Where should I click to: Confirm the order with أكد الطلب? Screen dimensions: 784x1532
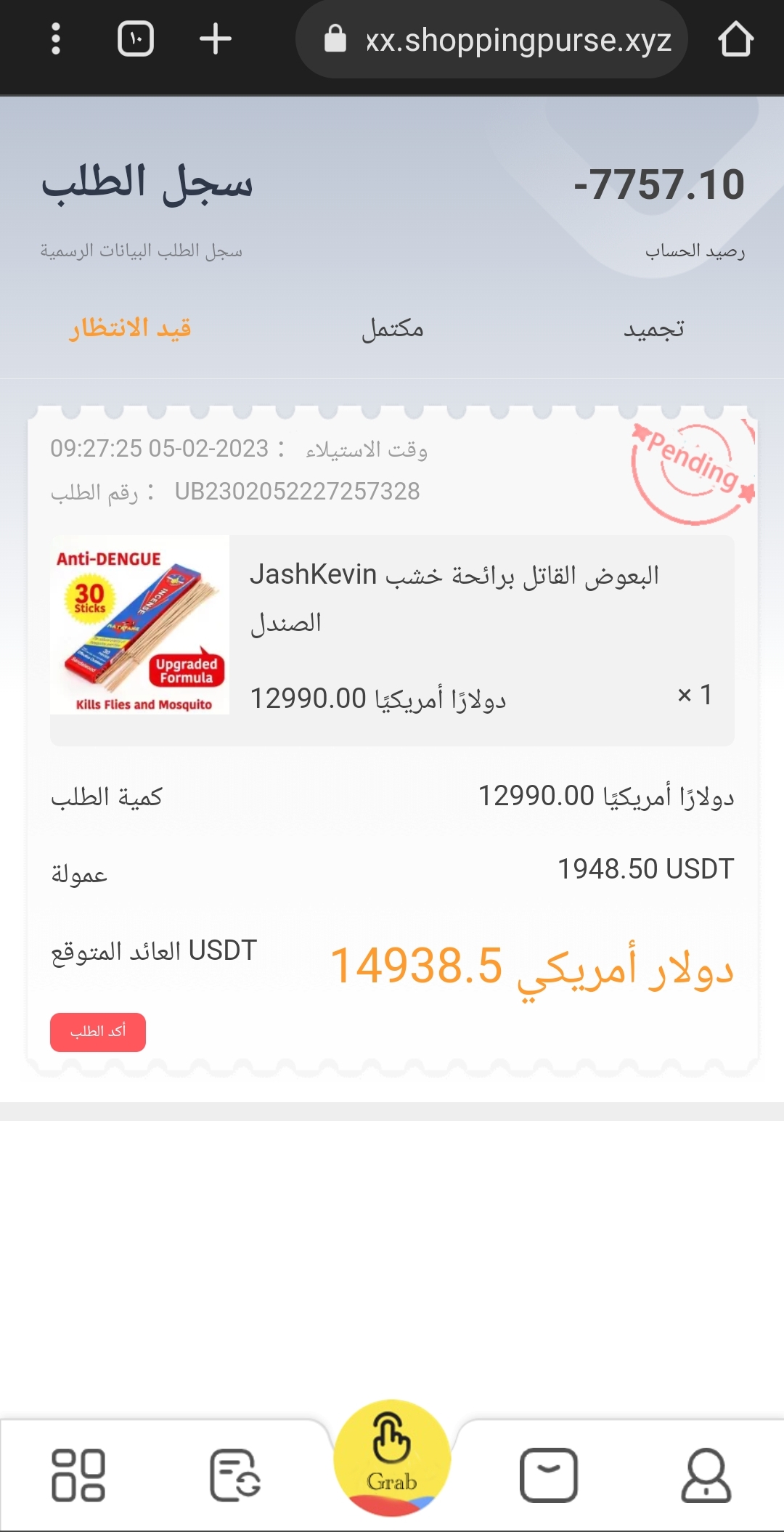pyautogui.click(x=98, y=1032)
